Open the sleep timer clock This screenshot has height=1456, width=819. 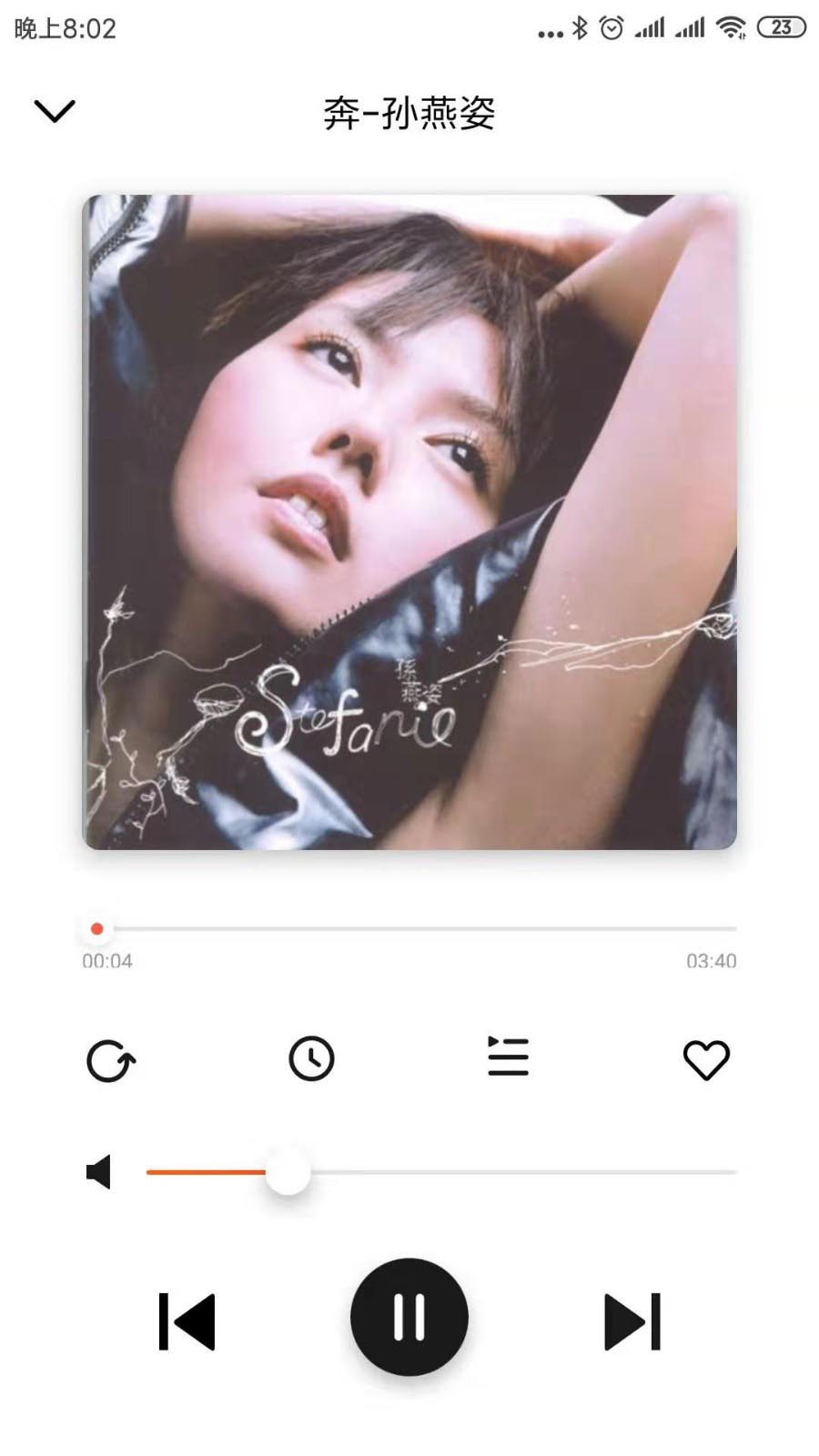point(311,1058)
